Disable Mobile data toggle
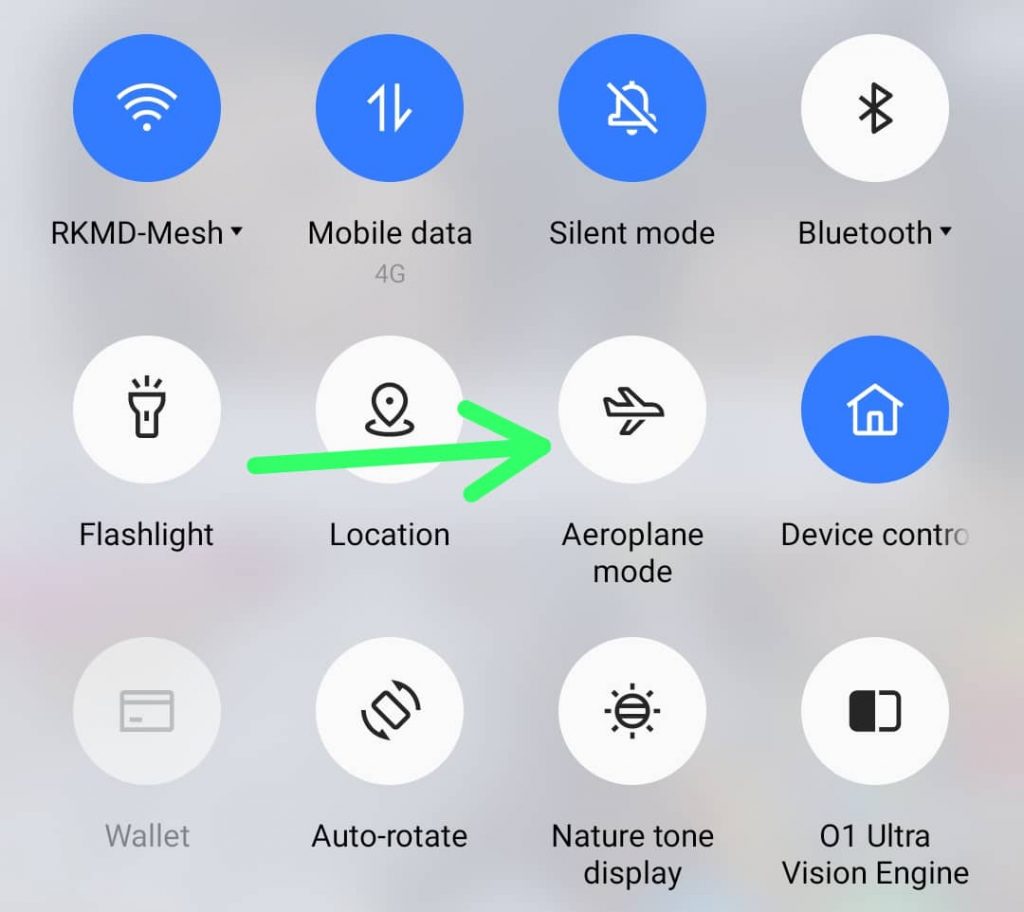This screenshot has width=1024, height=912. click(x=389, y=107)
